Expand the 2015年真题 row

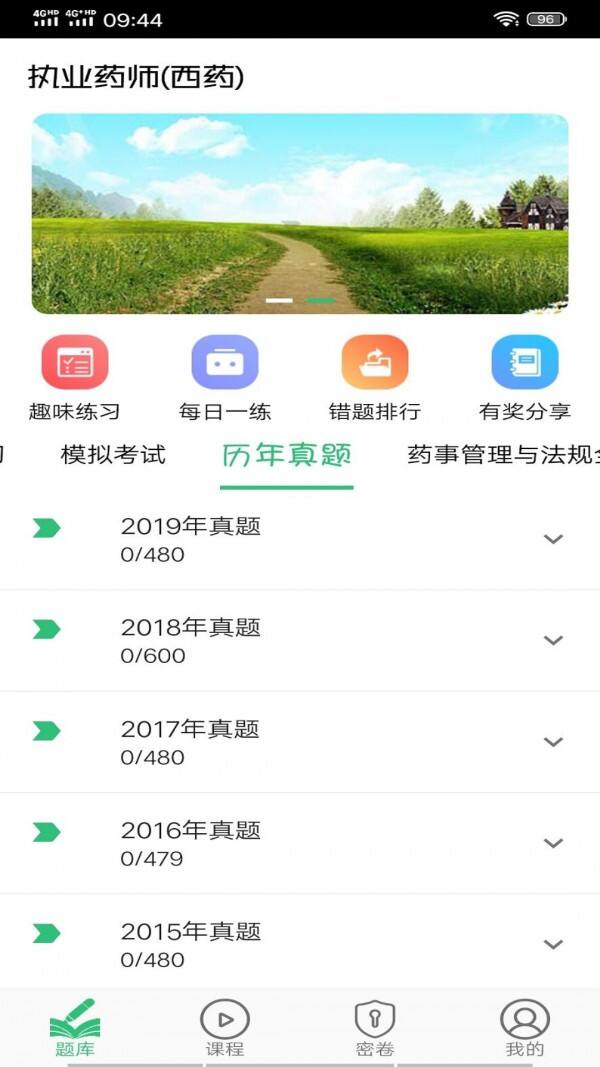300,942
